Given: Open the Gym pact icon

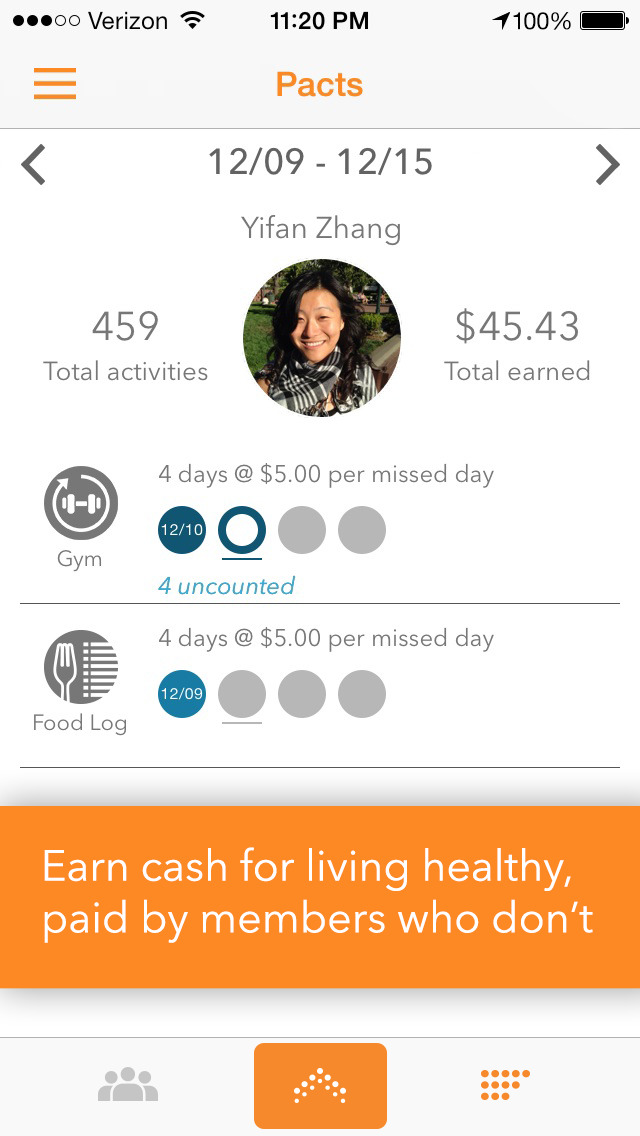Looking at the screenshot, I should [x=80, y=503].
